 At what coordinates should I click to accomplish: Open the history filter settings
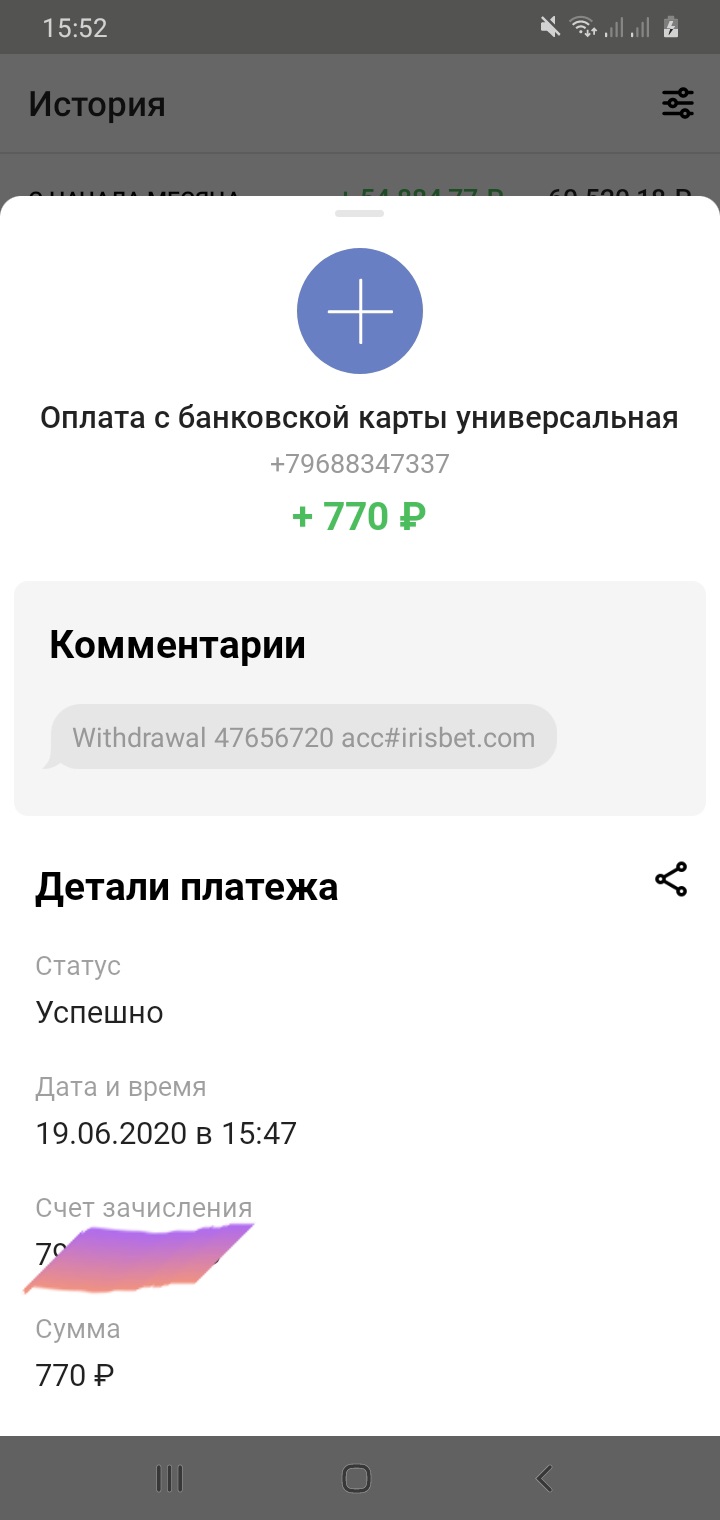click(678, 103)
